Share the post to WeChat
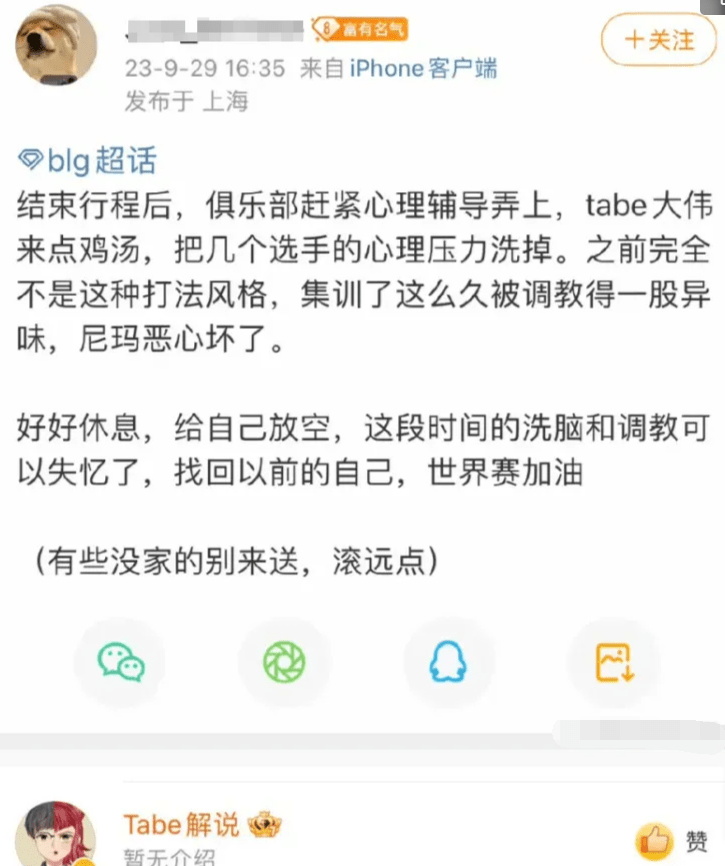 (121, 662)
